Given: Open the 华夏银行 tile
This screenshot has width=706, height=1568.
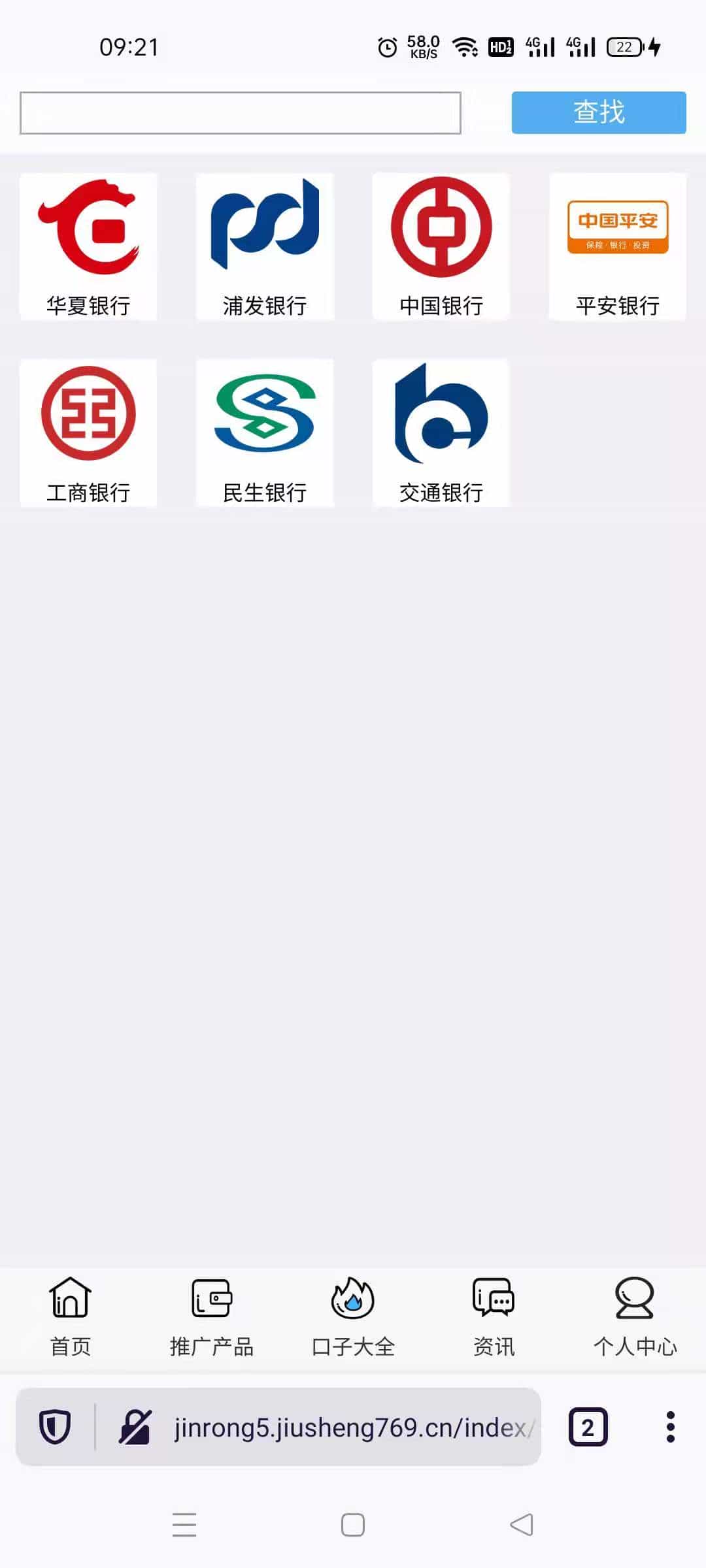Looking at the screenshot, I should coord(88,247).
